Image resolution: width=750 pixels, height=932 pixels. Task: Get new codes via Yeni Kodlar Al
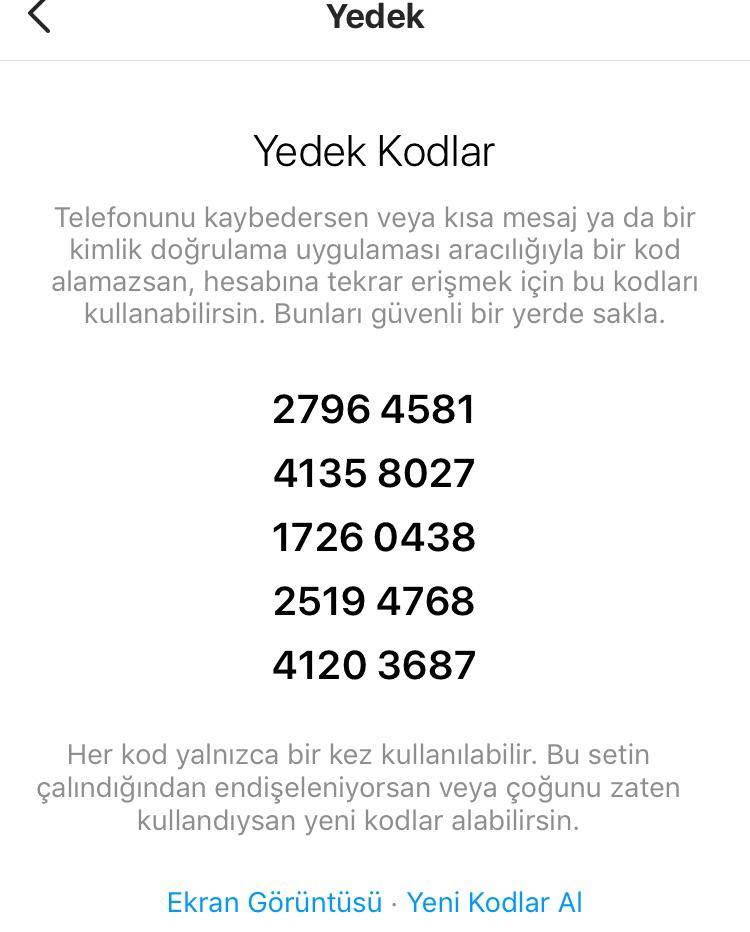tap(494, 902)
